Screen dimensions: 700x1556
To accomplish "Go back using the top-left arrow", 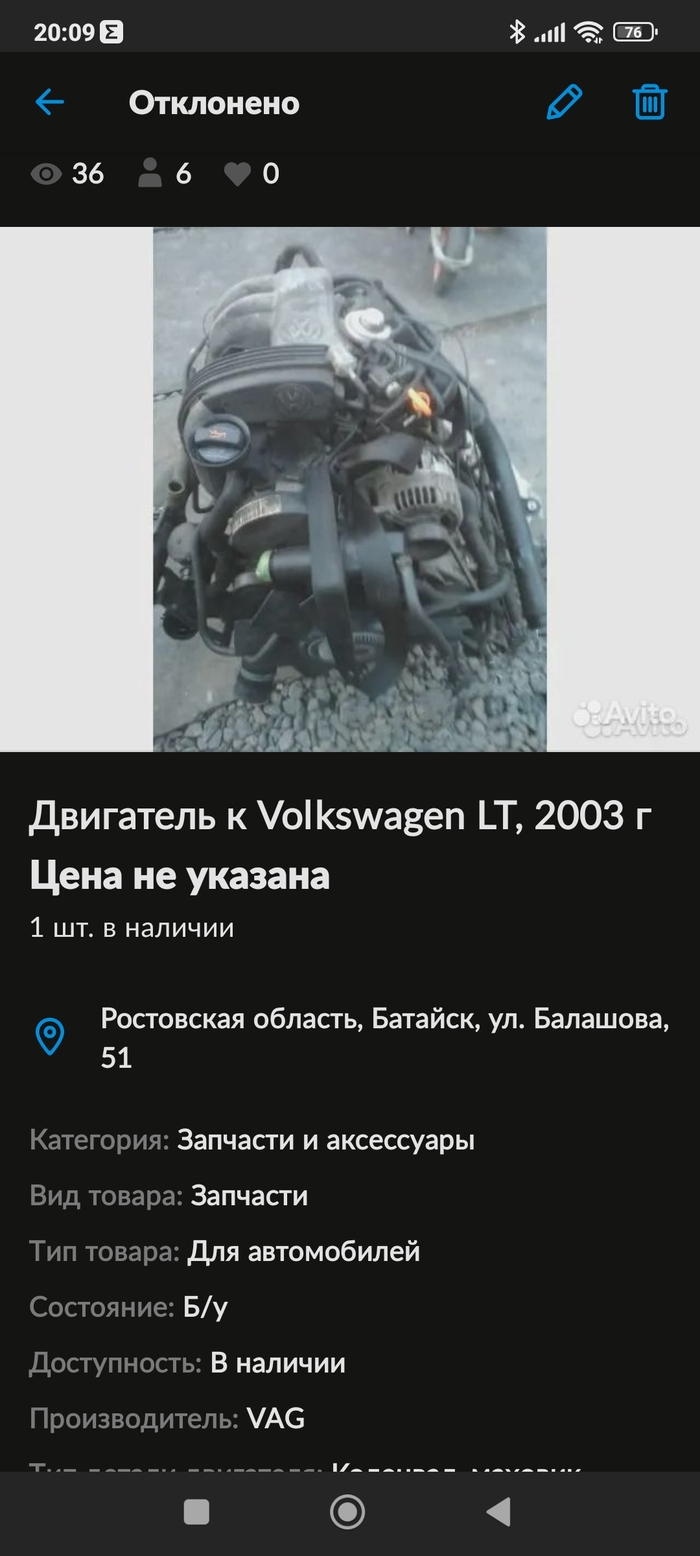I will (x=49, y=102).
